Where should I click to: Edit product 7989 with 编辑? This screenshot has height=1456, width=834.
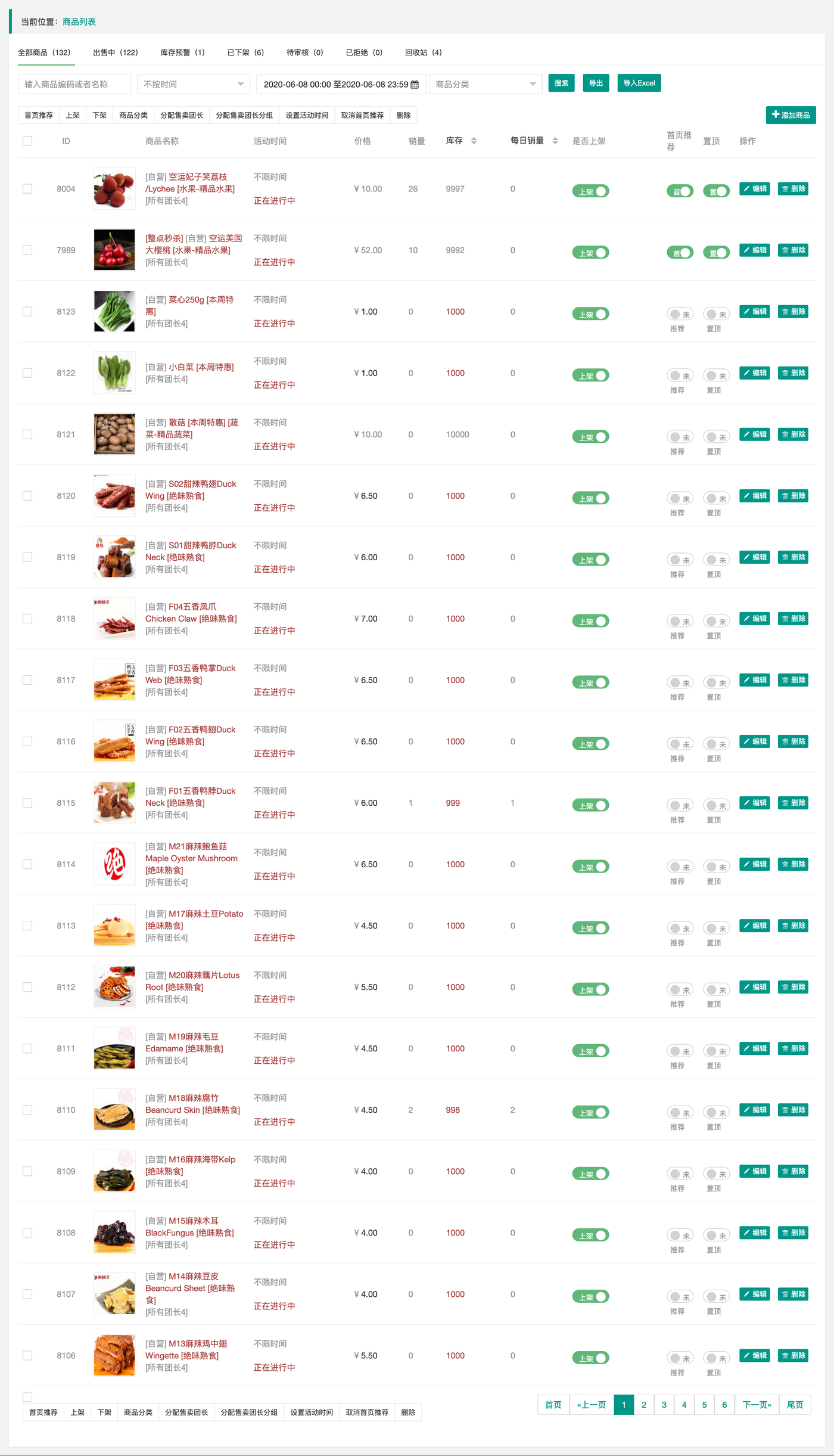click(x=755, y=250)
